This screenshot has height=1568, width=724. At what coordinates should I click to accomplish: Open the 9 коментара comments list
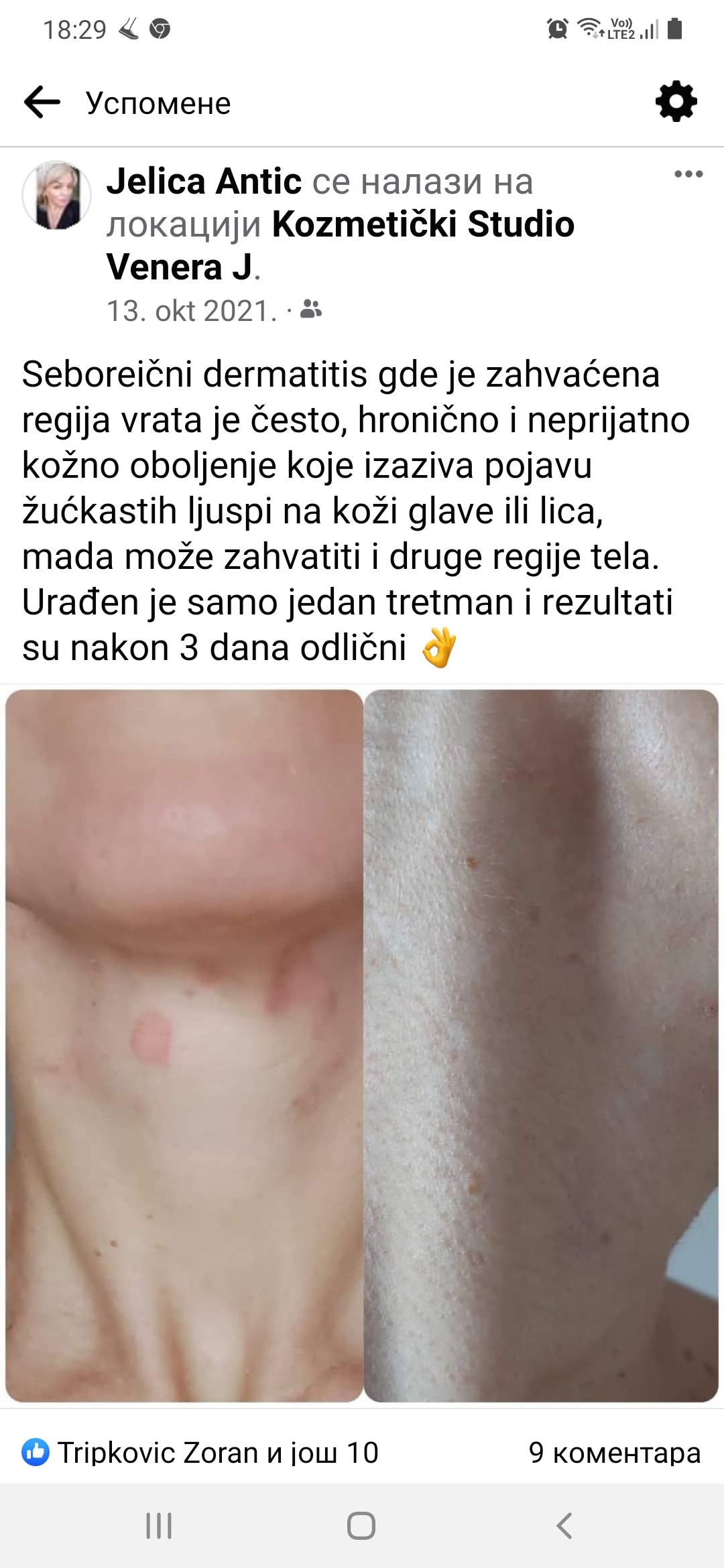[x=614, y=1453]
